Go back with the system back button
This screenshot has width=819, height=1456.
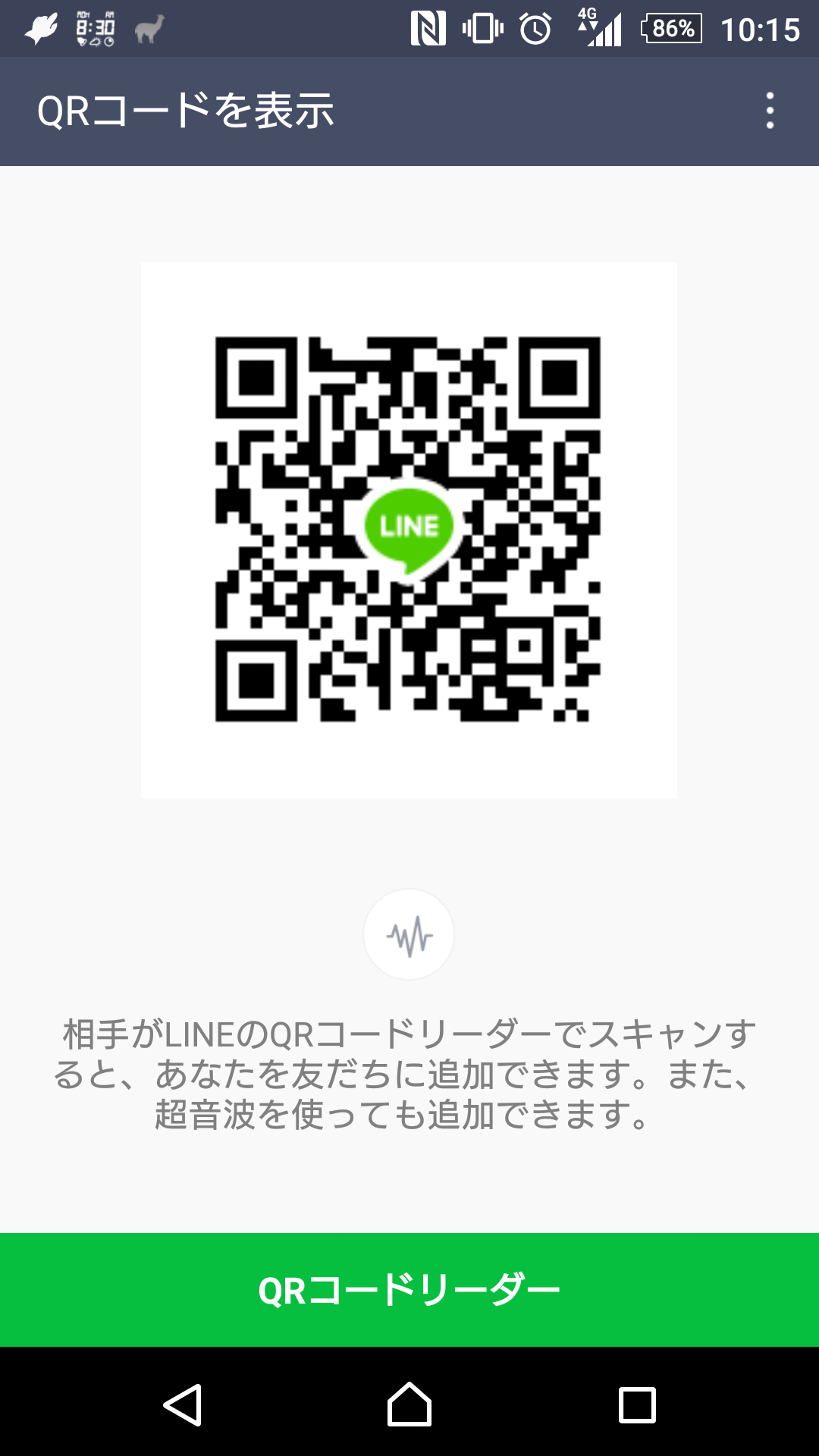(183, 1404)
